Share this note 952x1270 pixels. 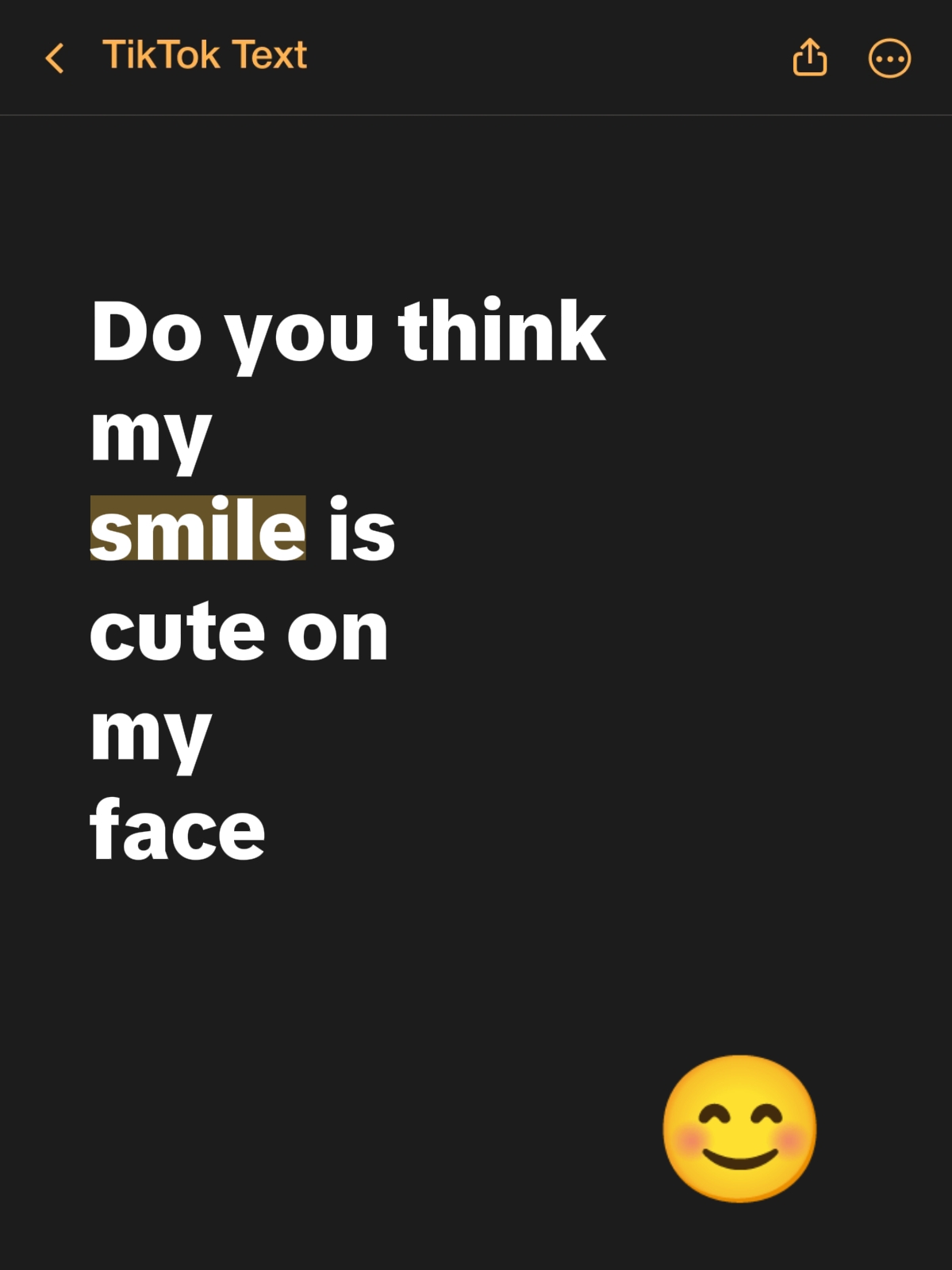click(x=809, y=58)
